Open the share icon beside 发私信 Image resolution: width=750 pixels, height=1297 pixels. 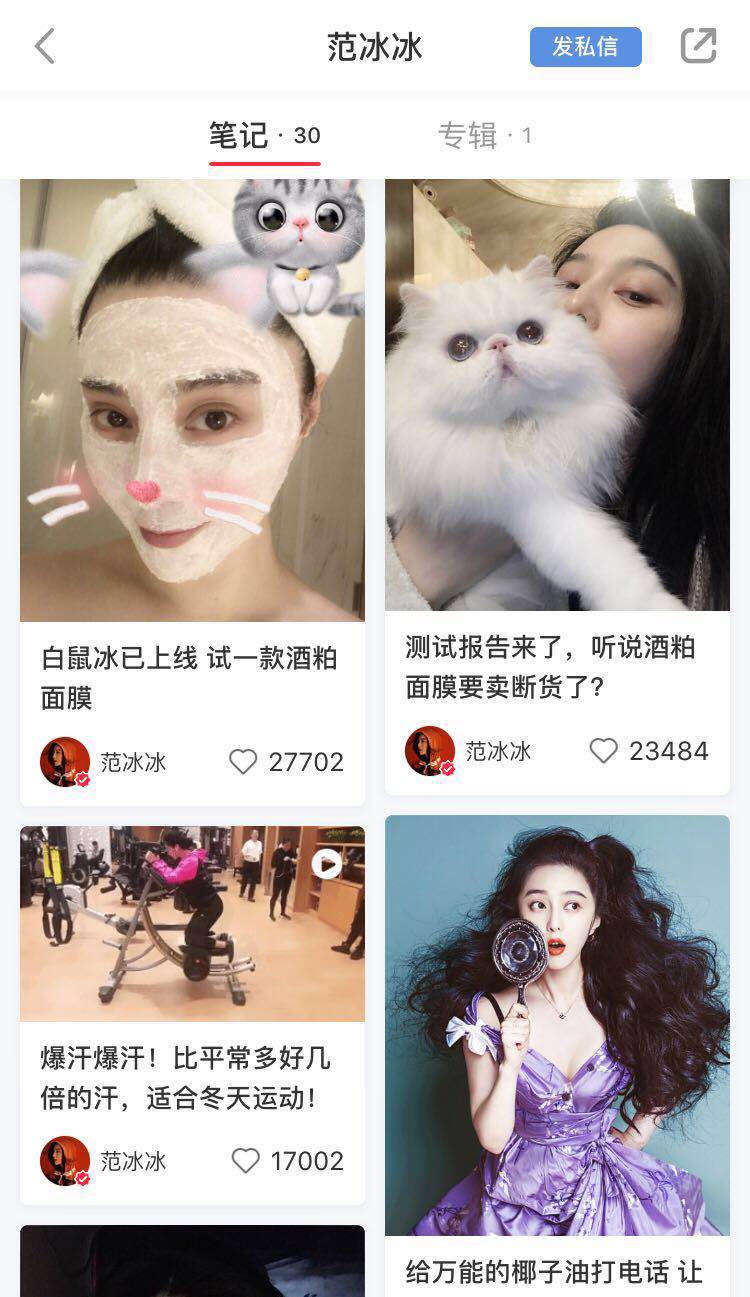[x=699, y=46]
